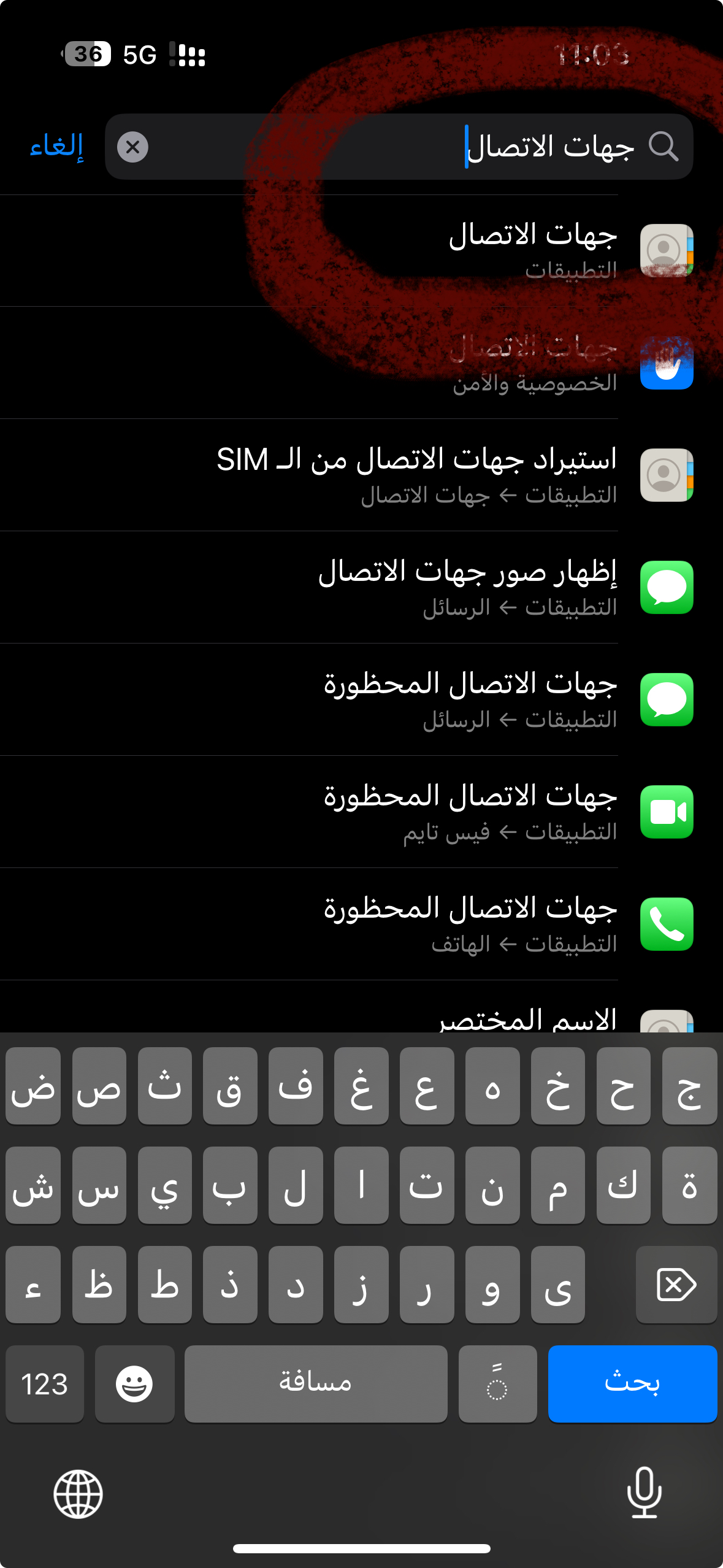Clear the search text with the X icon
The image size is (723, 1568).
(132, 147)
